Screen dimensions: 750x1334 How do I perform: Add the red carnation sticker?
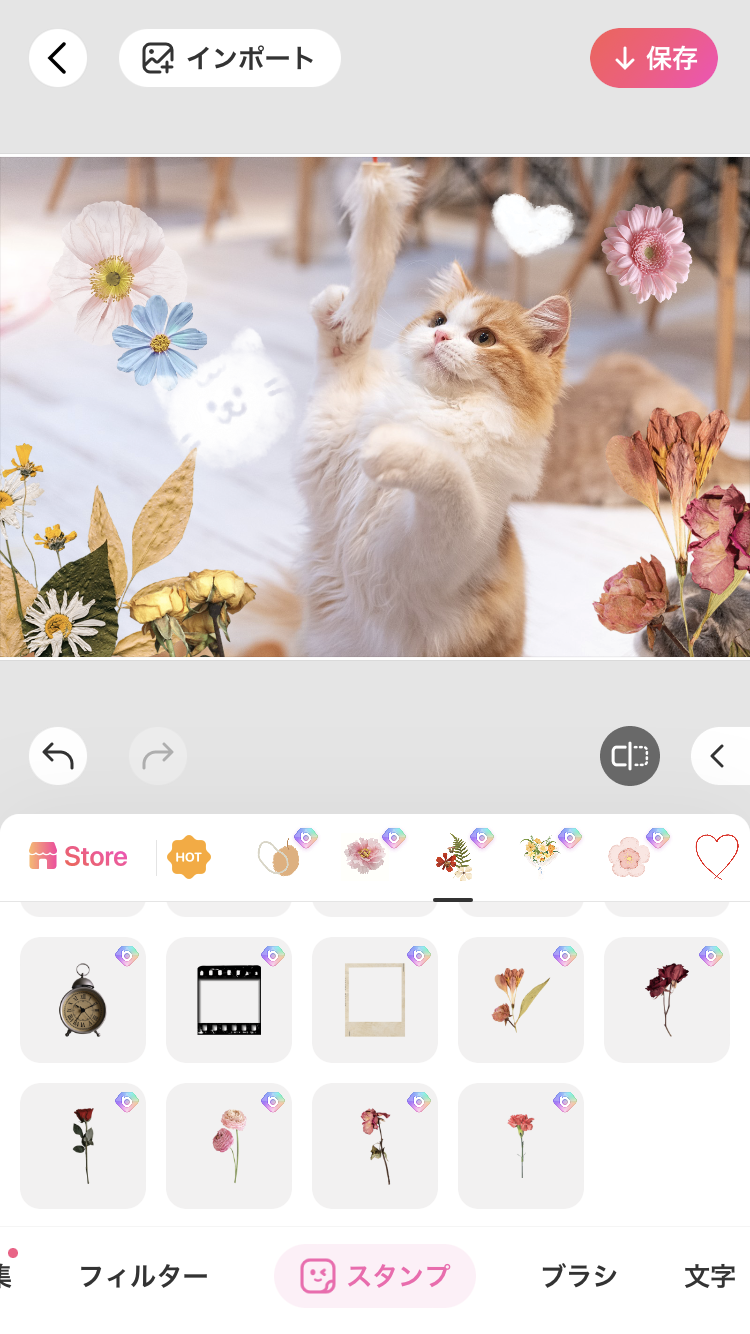(521, 1146)
